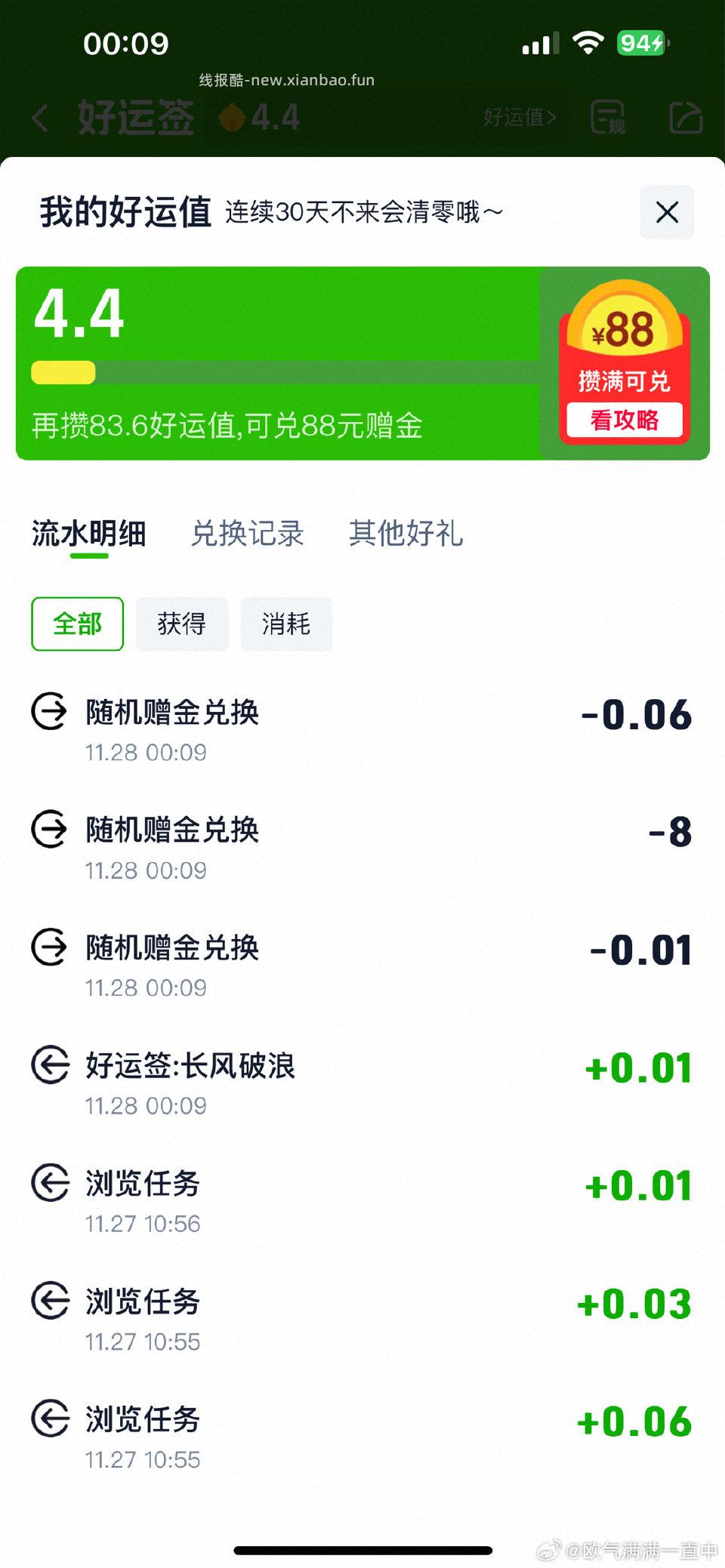Open 好运值 via the chevron in the header
The width and height of the screenshot is (725, 1568).
click(x=520, y=119)
